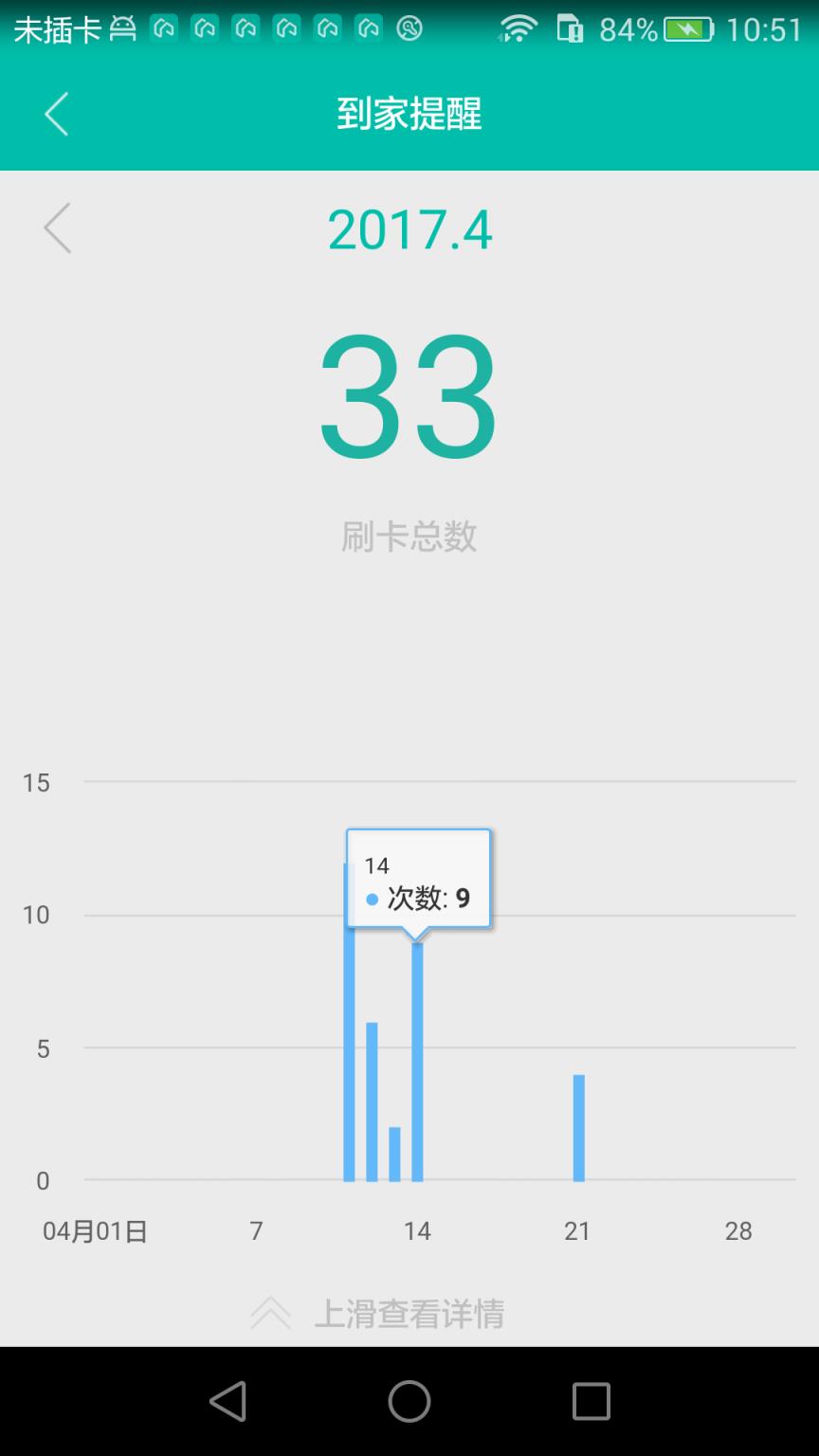
Task: Dismiss the 次数: 9 tooltip
Action: (418, 877)
